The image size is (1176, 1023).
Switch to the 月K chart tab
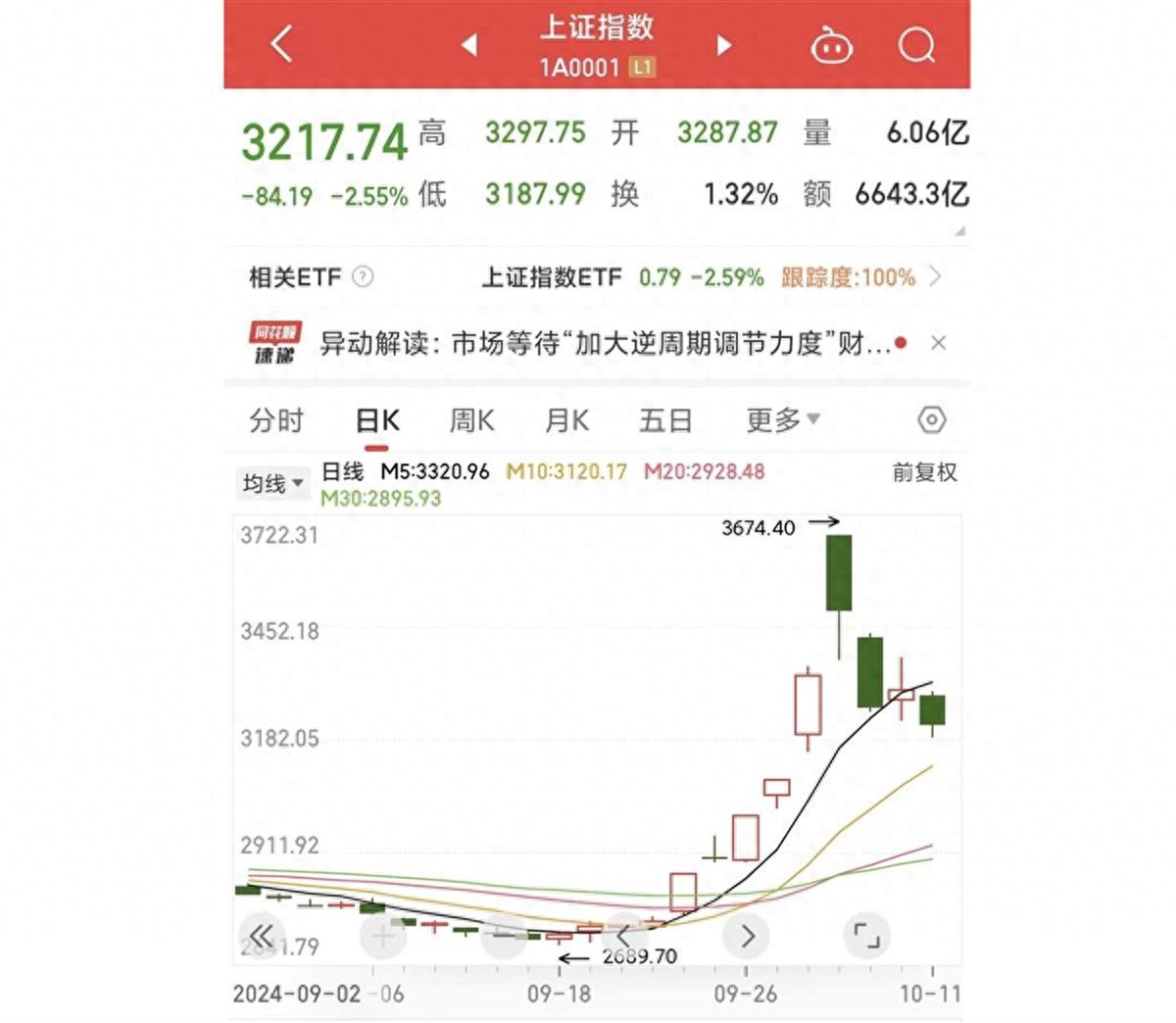pyautogui.click(x=566, y=421)
